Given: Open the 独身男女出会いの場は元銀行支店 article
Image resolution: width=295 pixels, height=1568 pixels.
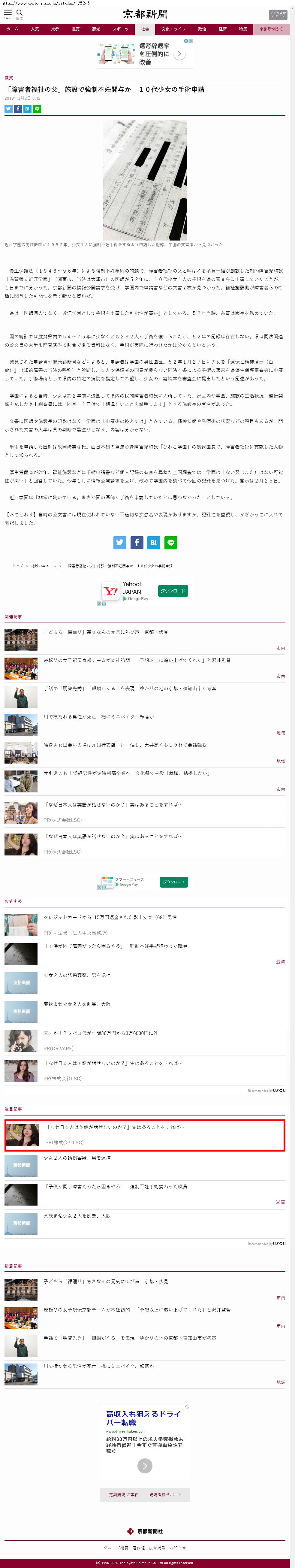Looking at the screenshot, I should click(x=125, y=744).
